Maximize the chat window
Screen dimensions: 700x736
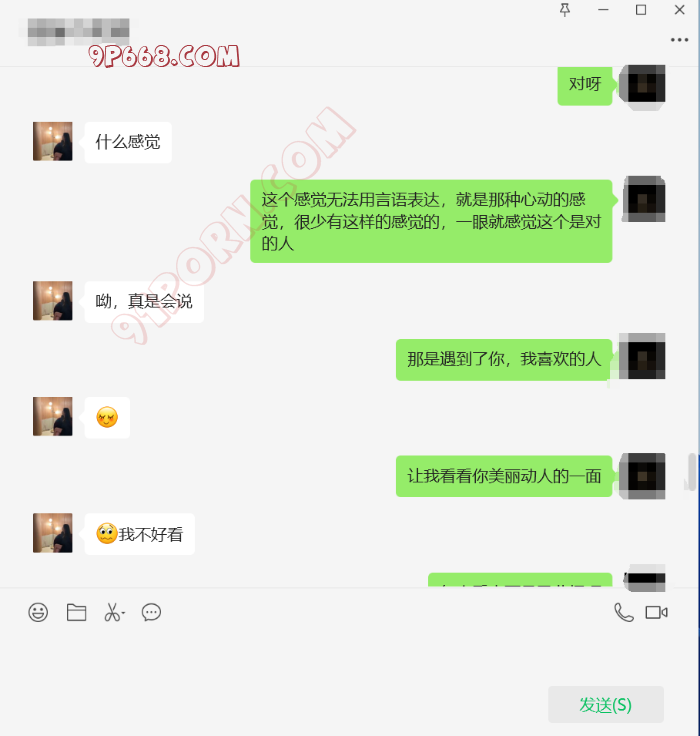tap(641, 10)
